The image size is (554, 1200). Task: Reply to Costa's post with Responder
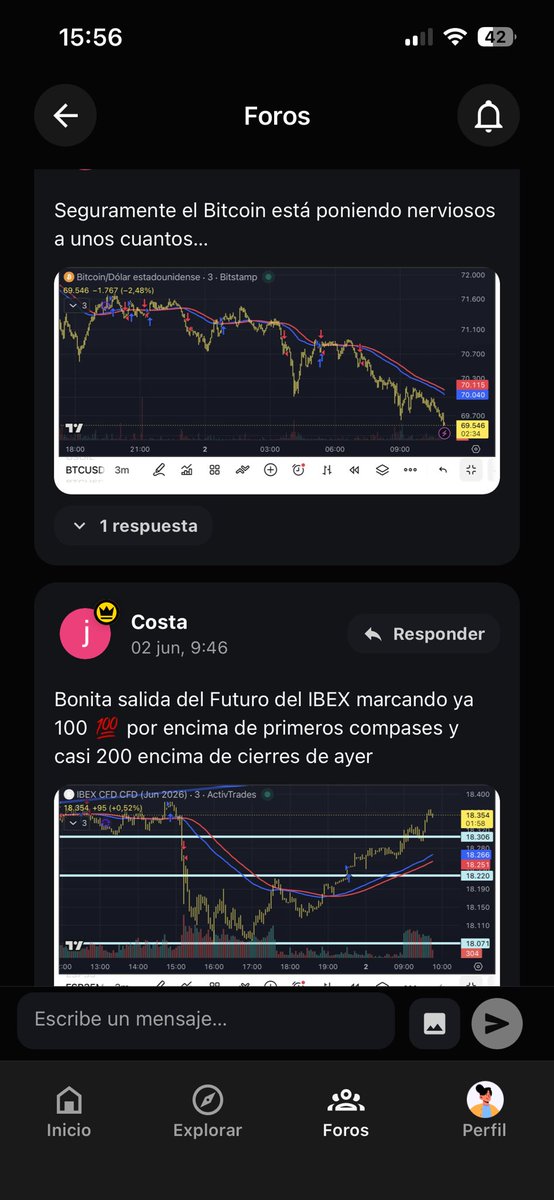424,634
